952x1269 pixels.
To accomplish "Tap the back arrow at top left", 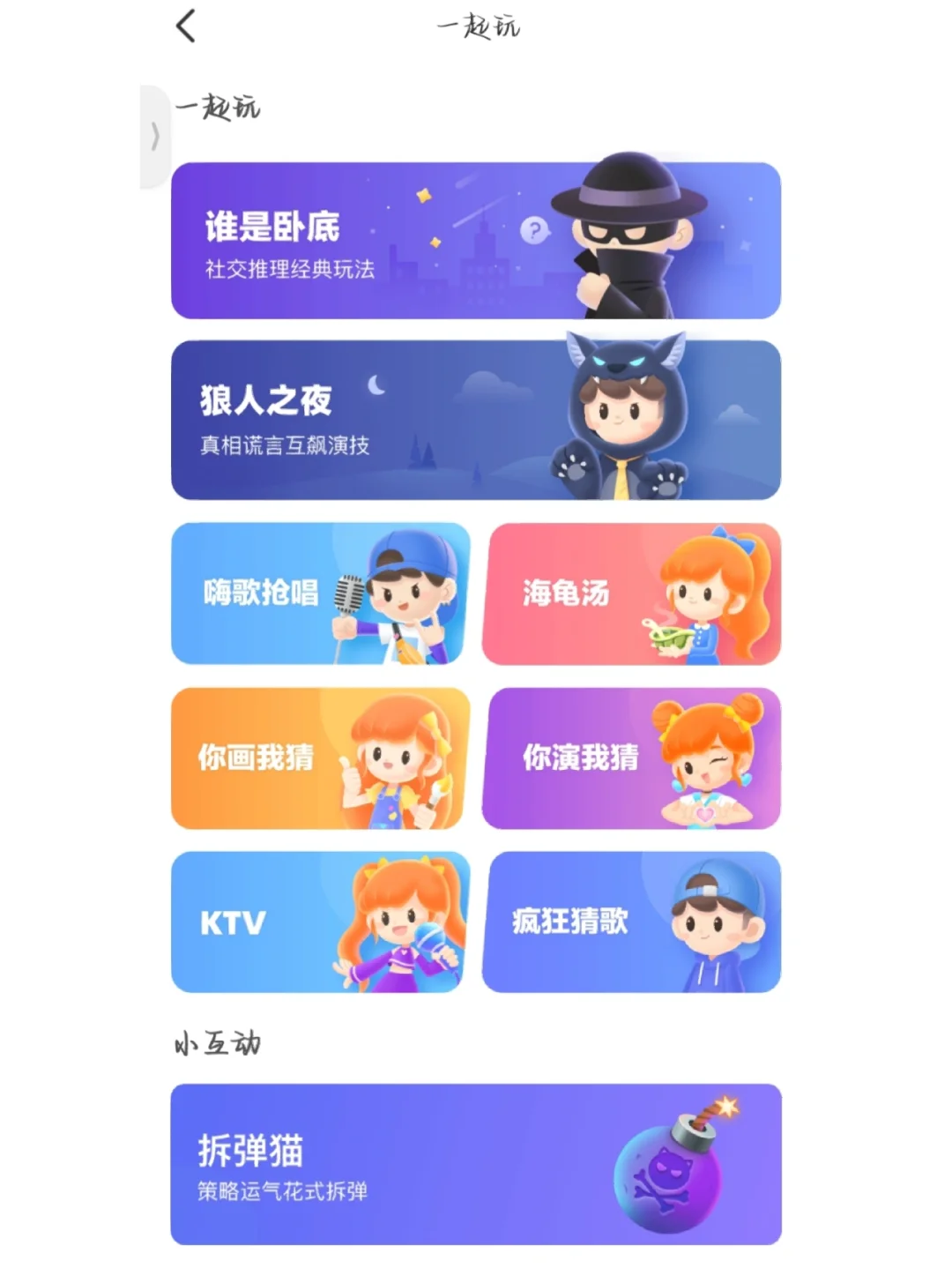I will [185, 26].
